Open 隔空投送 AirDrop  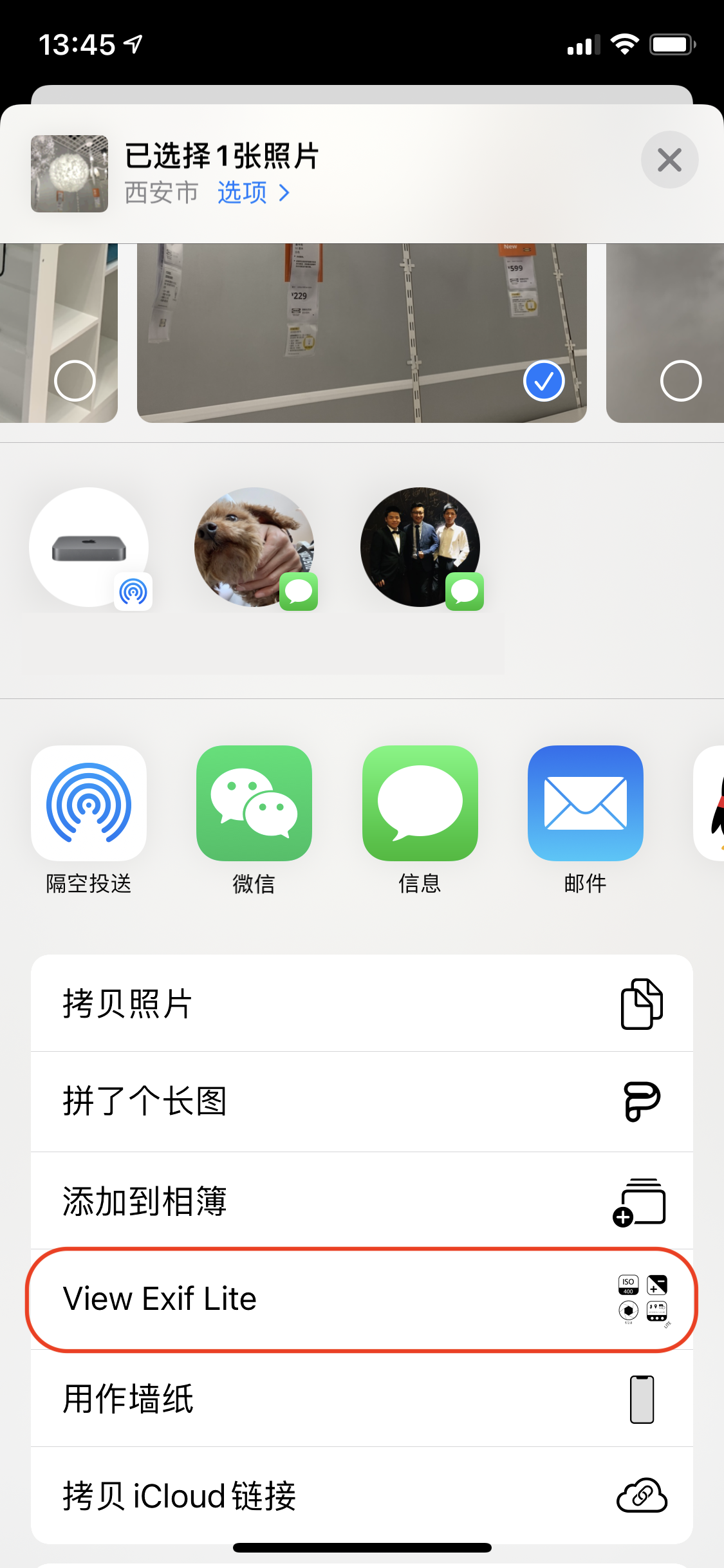click(x=89, y=803)
